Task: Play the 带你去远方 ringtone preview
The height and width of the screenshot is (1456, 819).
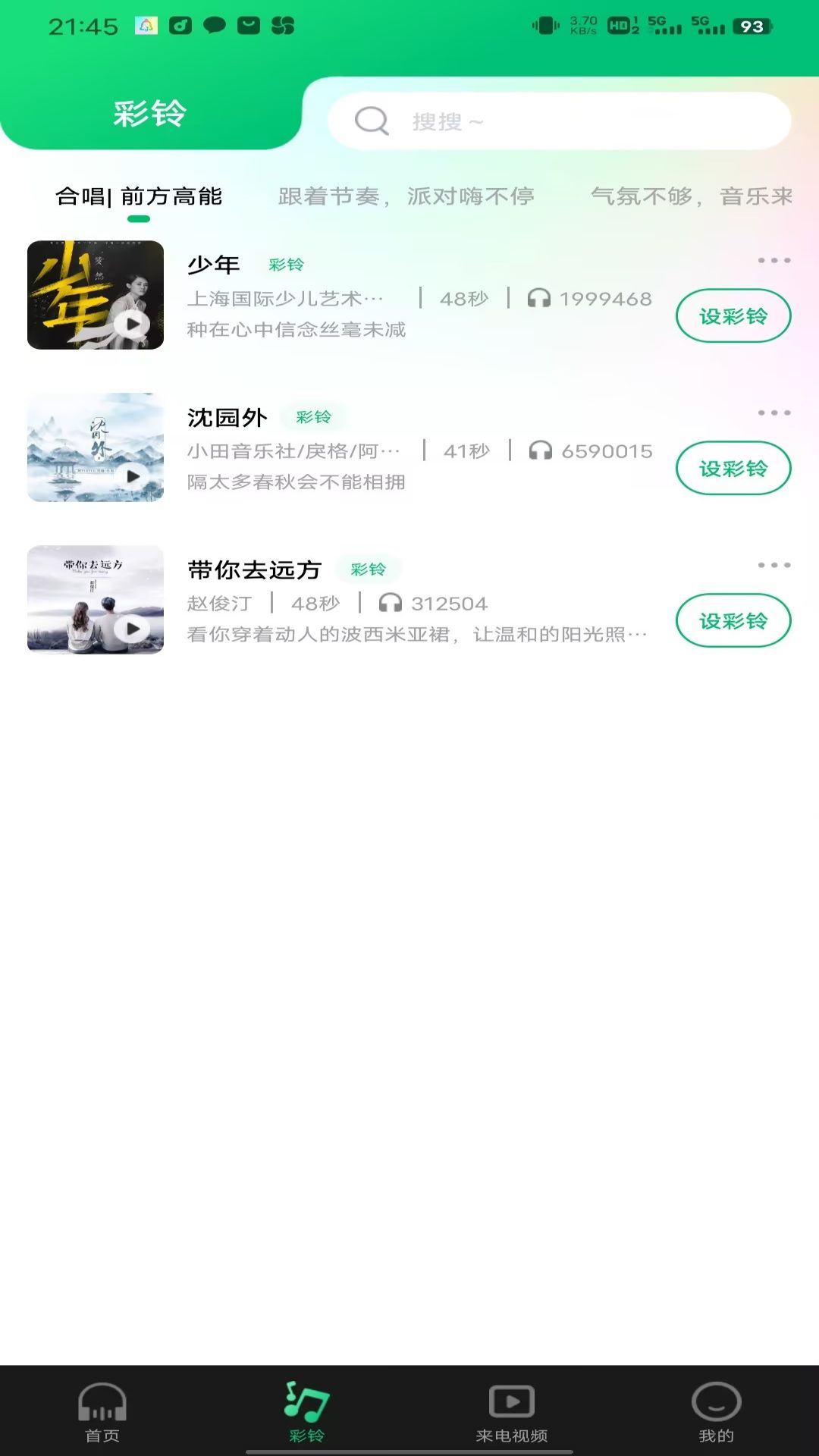Action: pos(133,629)
